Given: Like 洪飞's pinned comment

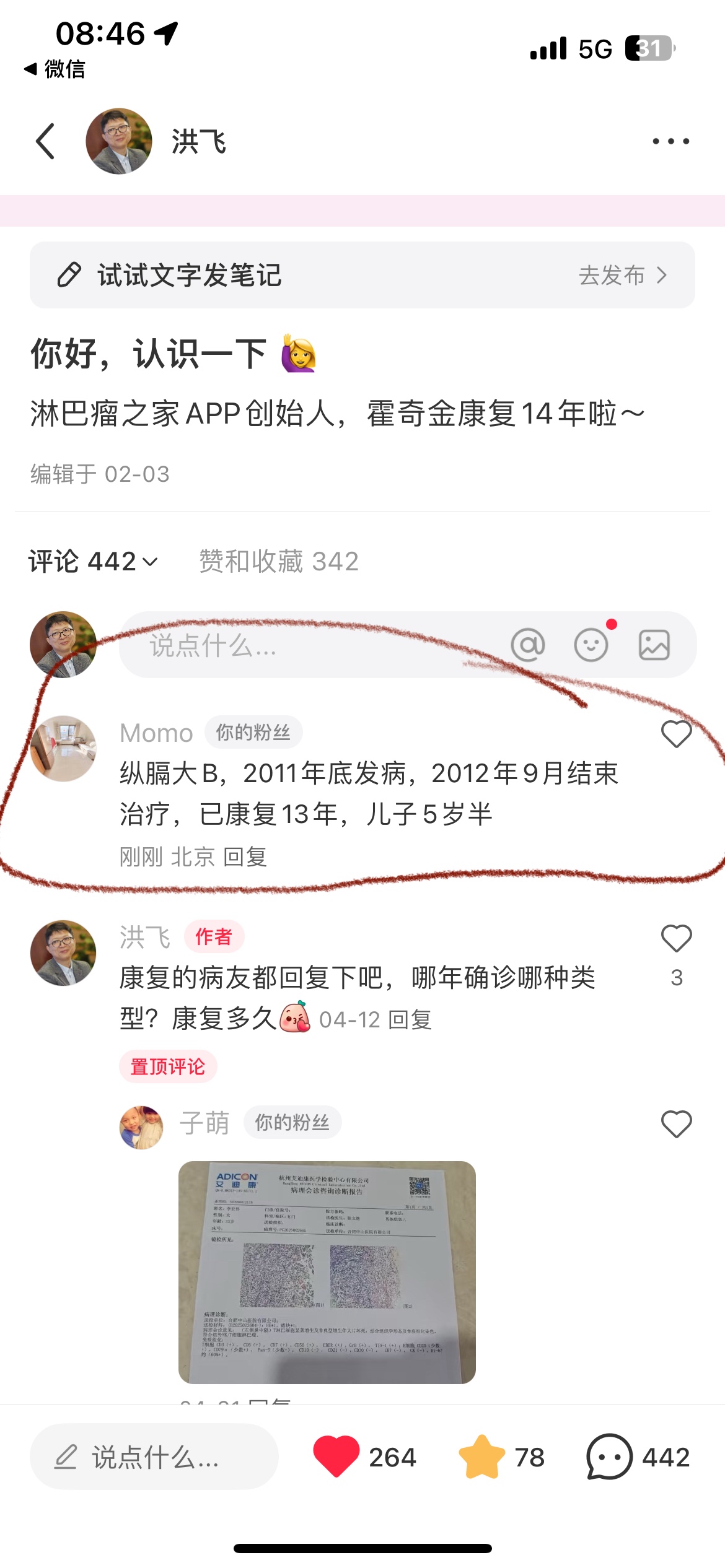Looking at the screenshot, I should coord(677,938).
